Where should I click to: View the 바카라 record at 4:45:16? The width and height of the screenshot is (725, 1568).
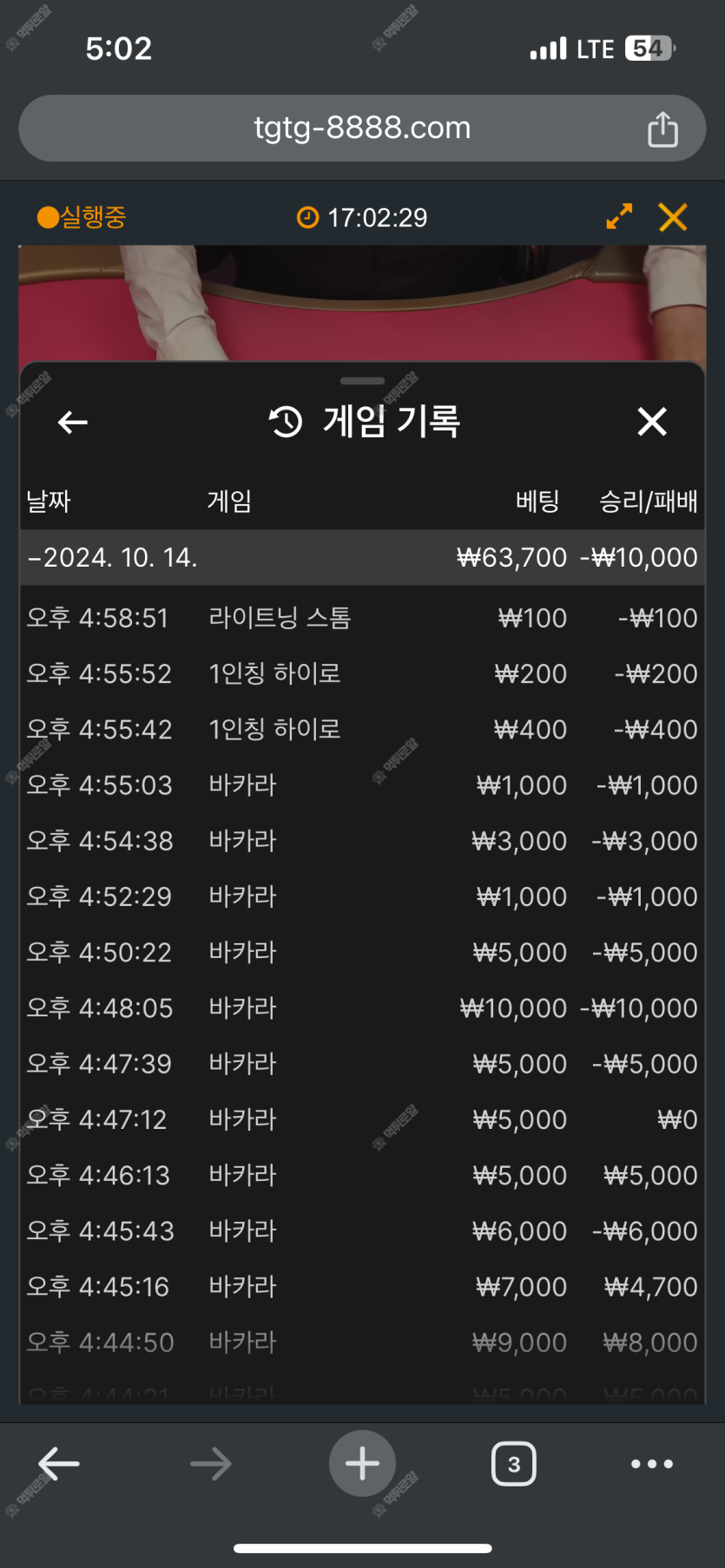tap(362, 1286)
